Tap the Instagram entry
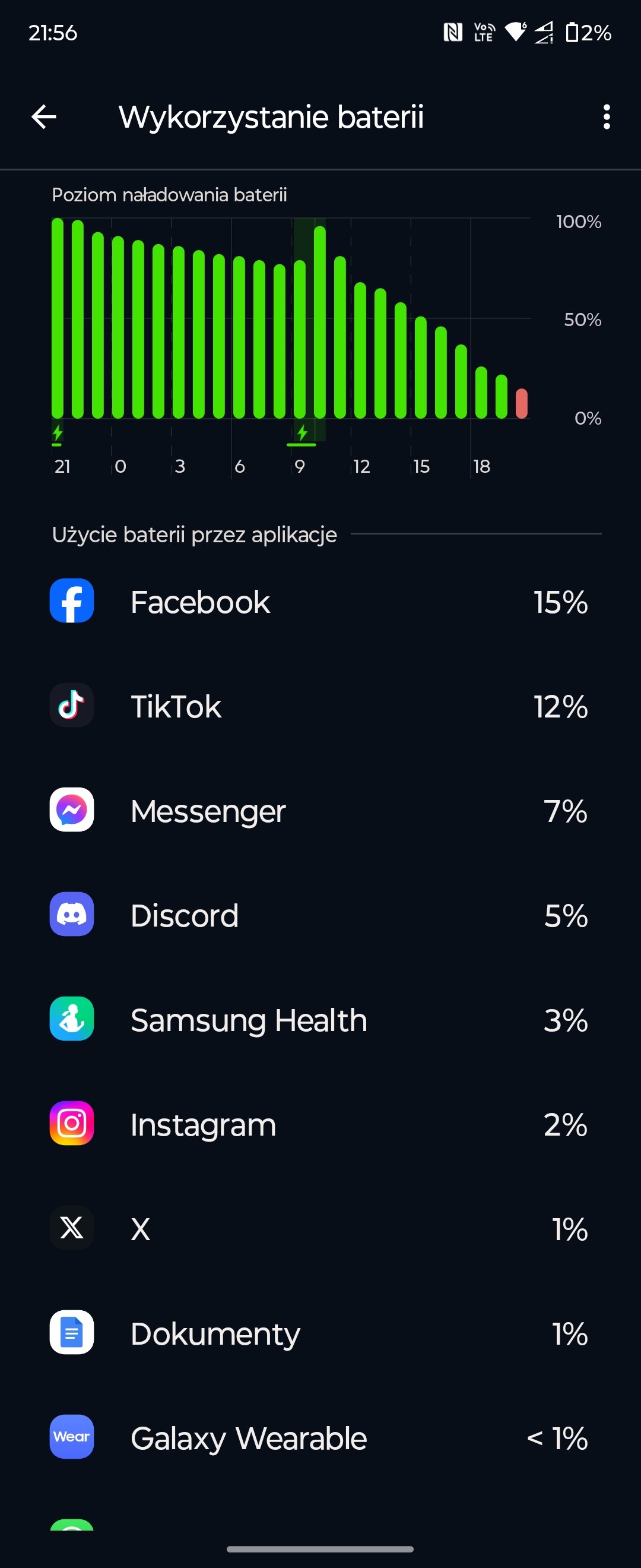Screen dimensions: 641x1568 tap(320, 1124)
